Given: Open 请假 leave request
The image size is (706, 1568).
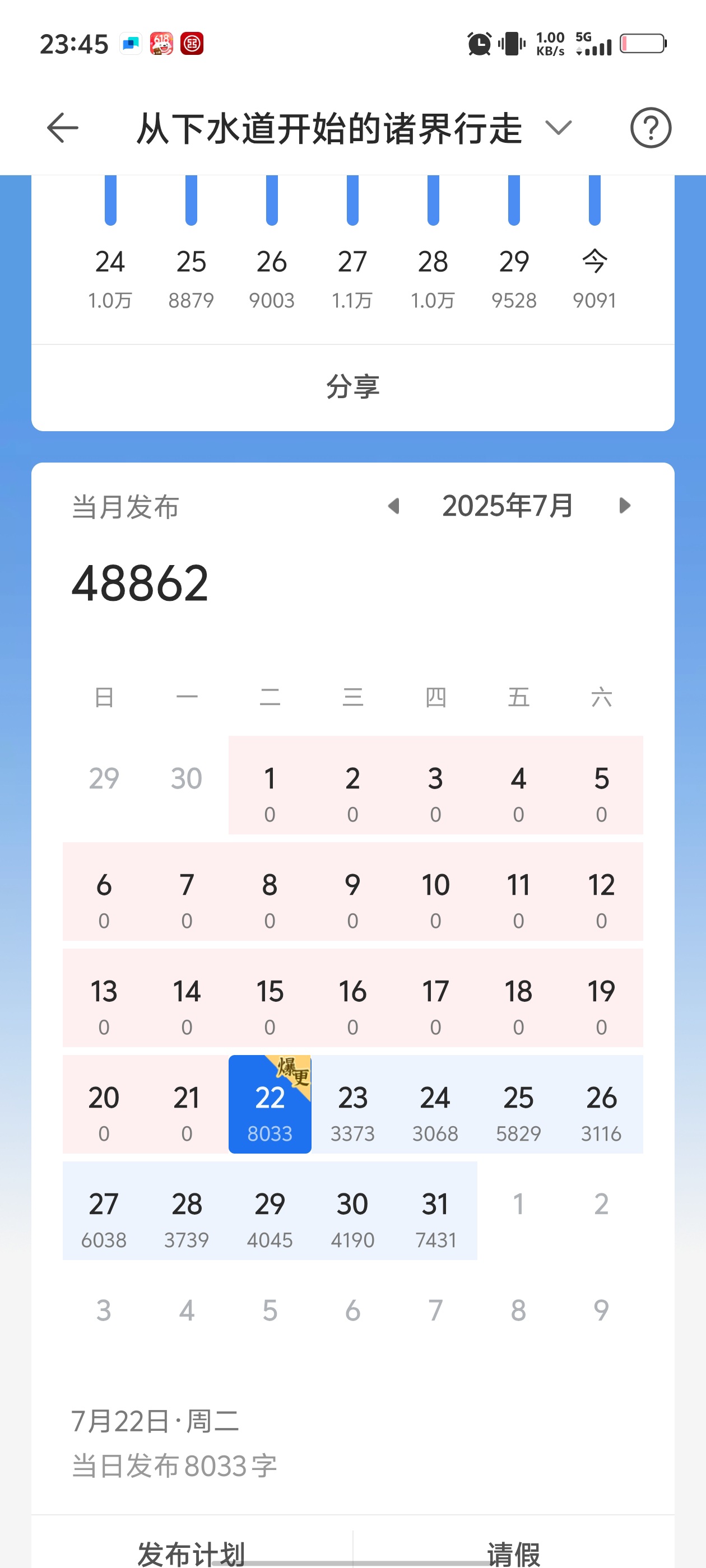Looking at the screenshot, I should pyautogui.click(x=513, y=1551).
